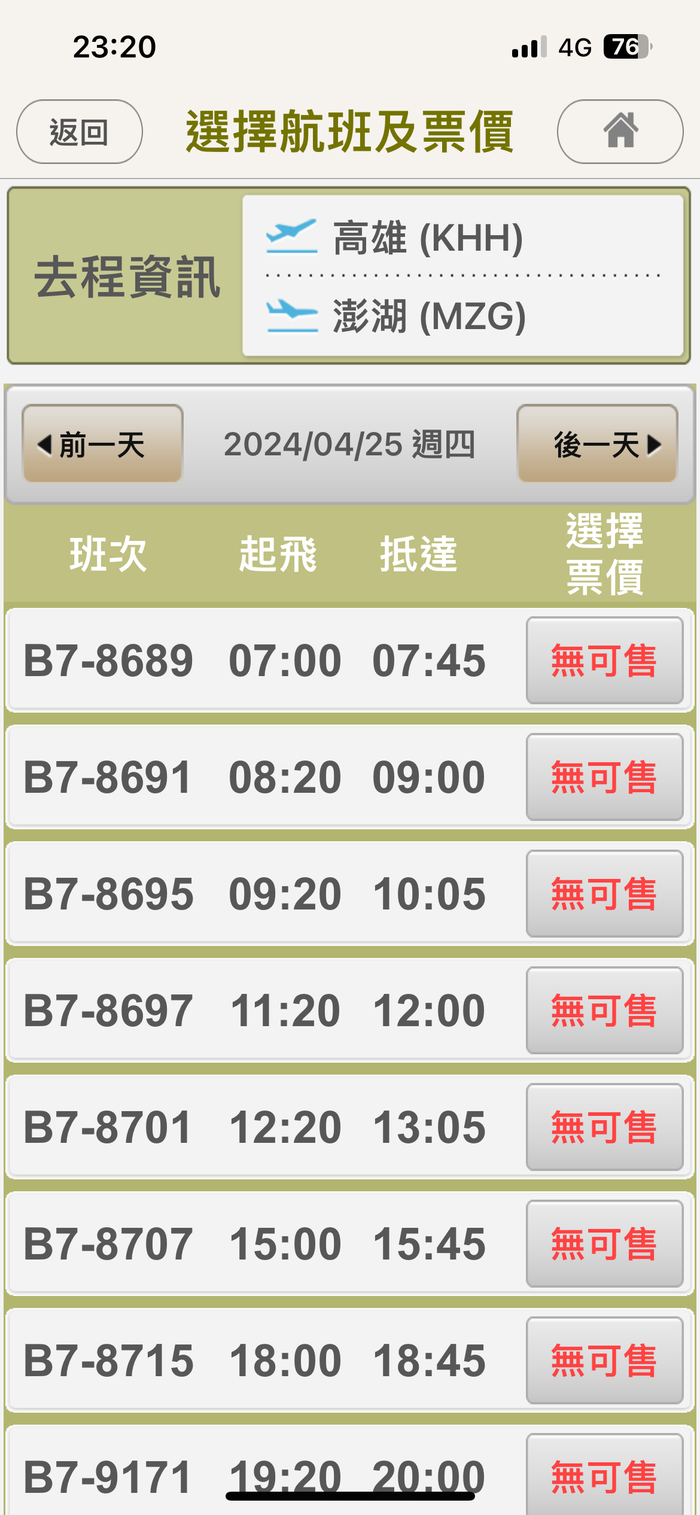This screenshot has width=700, height=1515.
Task: Choose fare button for flight B7-8695
Action: [604, 894]
